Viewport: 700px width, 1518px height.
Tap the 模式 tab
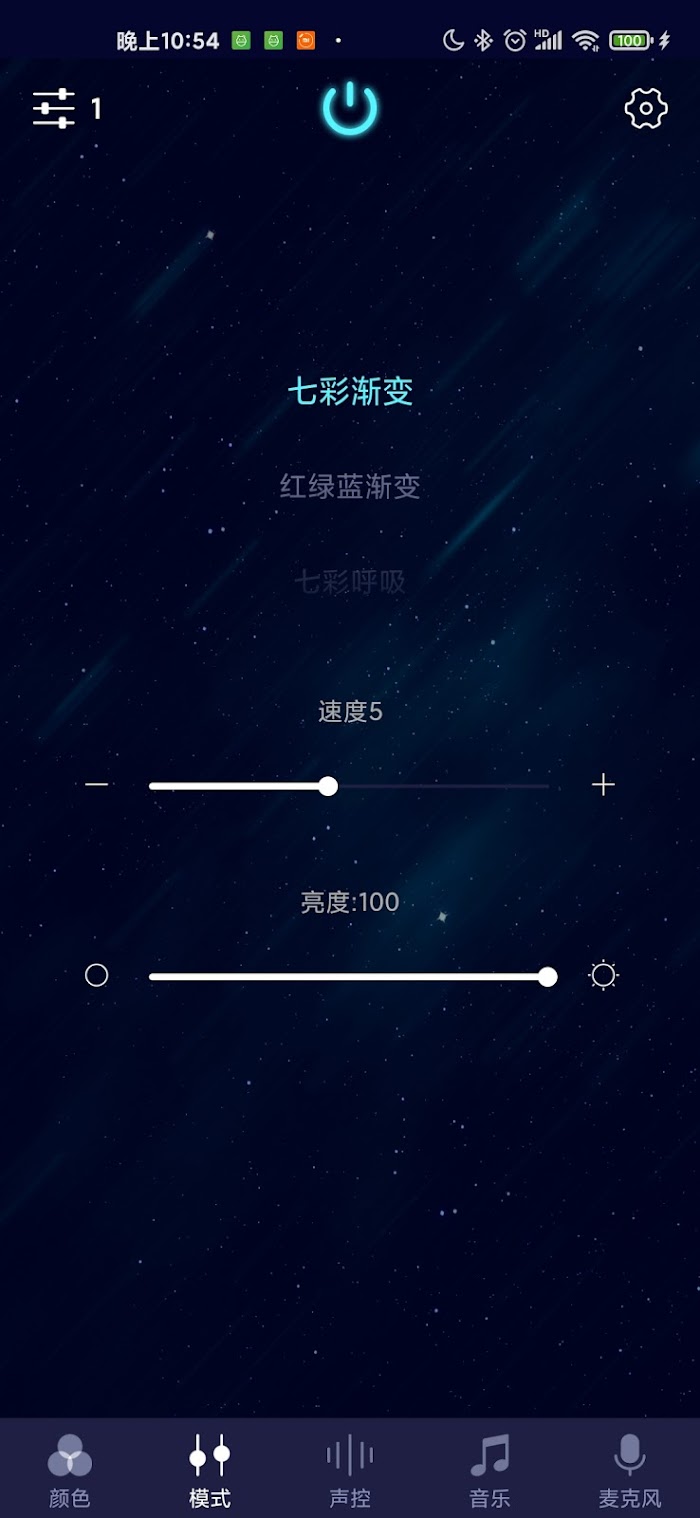[x=210, y=1468]
